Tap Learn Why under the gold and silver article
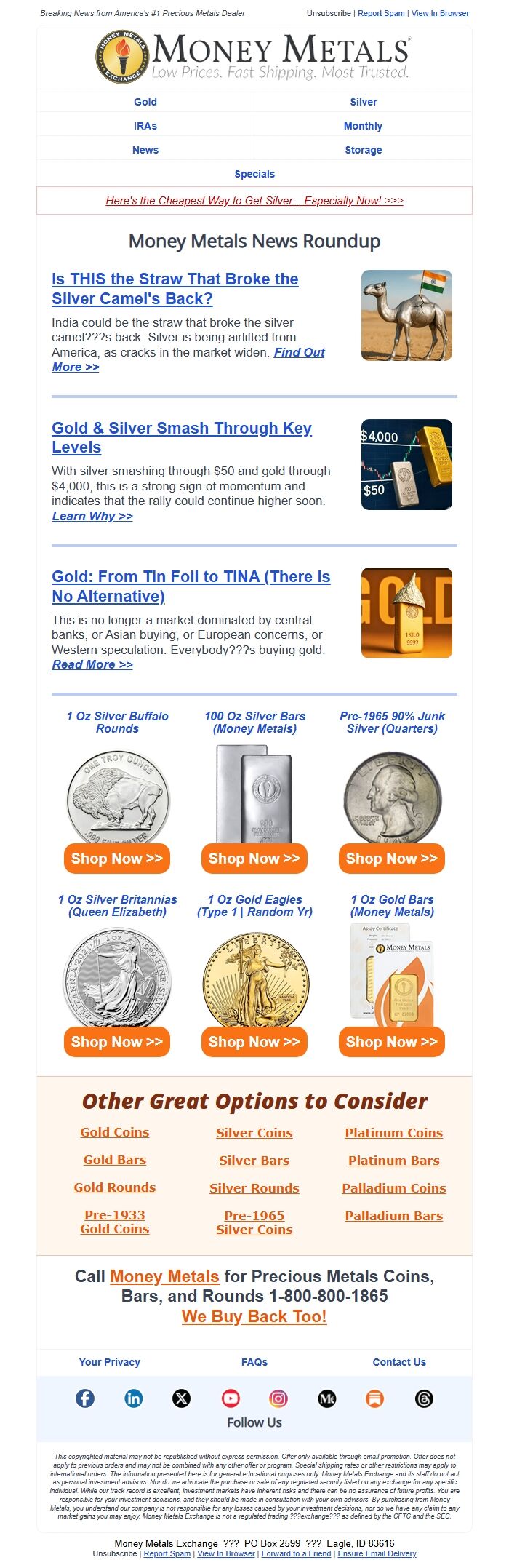 click(x=92, y=516)
